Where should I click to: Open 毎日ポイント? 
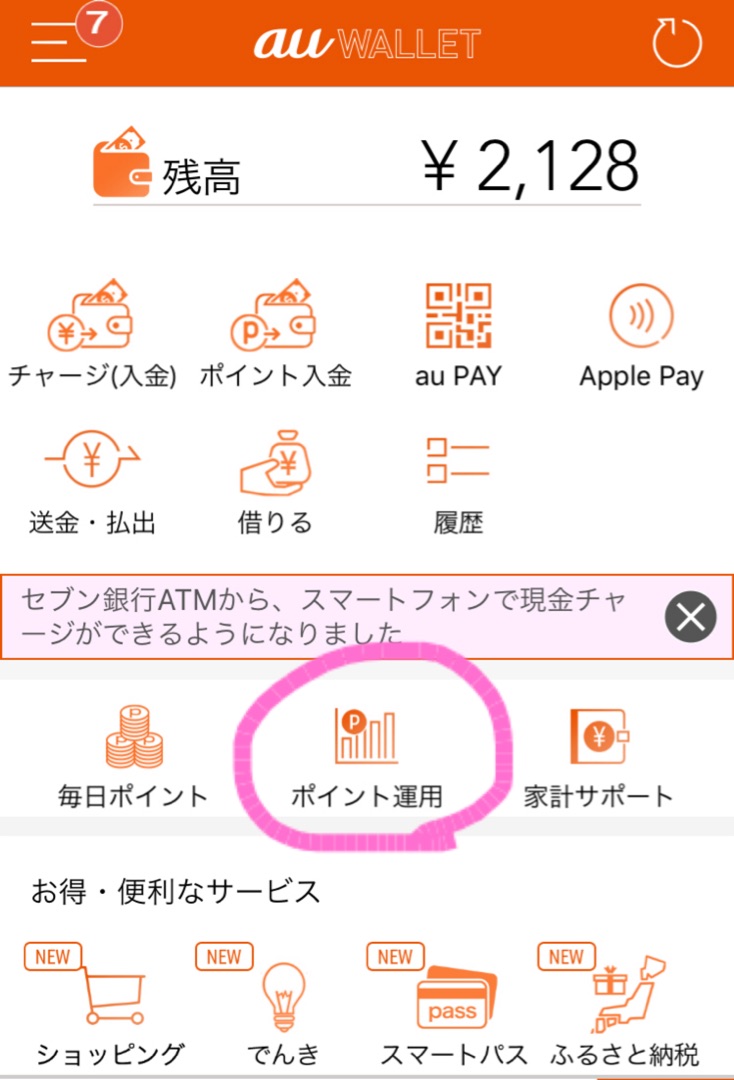coord(133,757)
